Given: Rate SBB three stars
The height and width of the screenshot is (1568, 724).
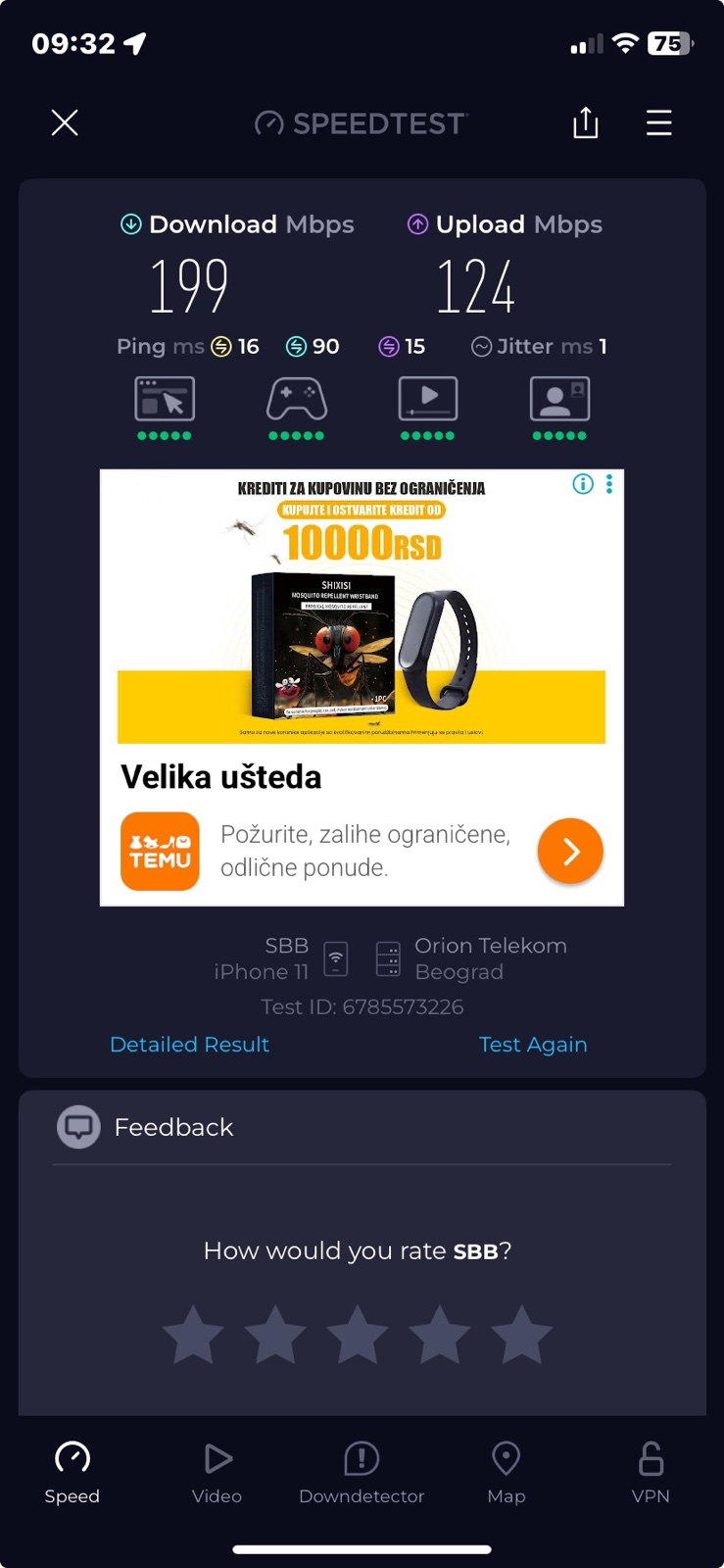Looking at the screenshot, I should tap(358, 1335).
